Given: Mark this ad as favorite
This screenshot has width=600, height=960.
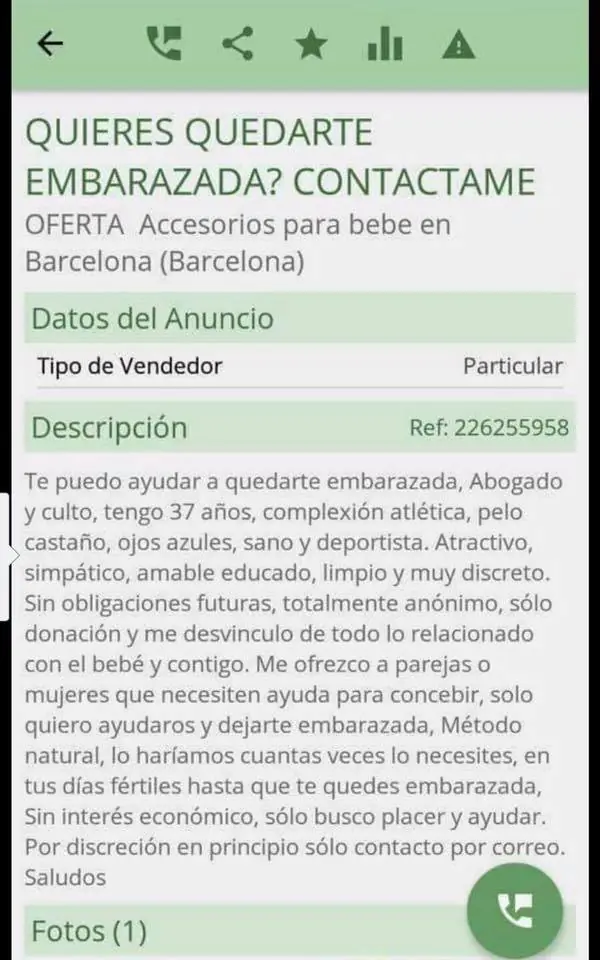Looking at the screenshot, I should click(x=311, y=44).
